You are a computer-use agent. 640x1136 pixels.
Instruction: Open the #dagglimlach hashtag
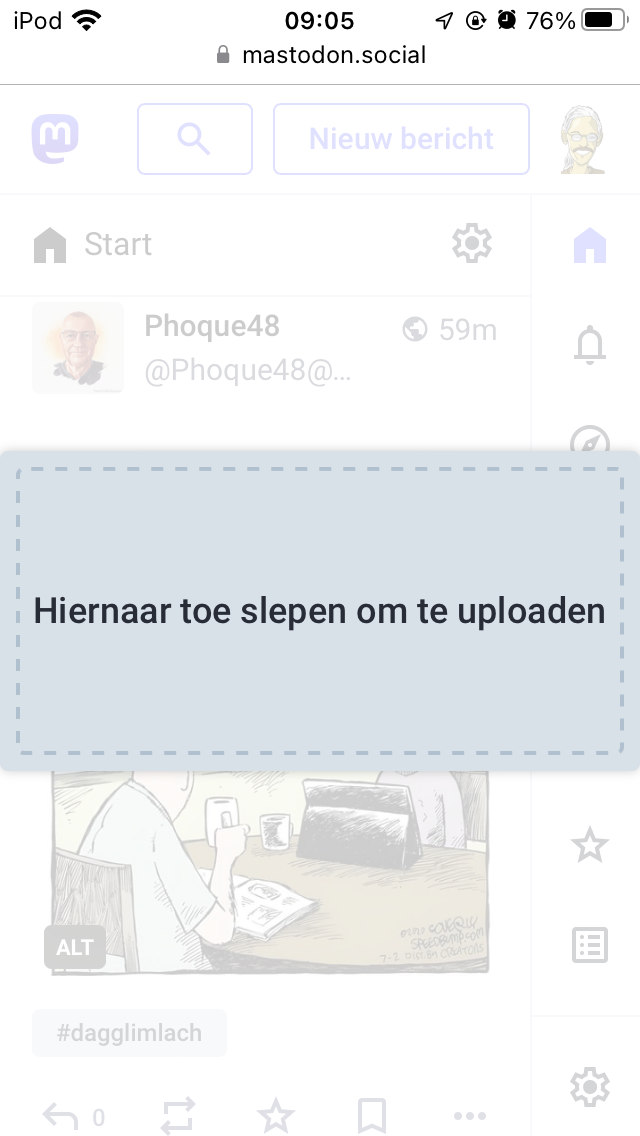point(129,1033)
